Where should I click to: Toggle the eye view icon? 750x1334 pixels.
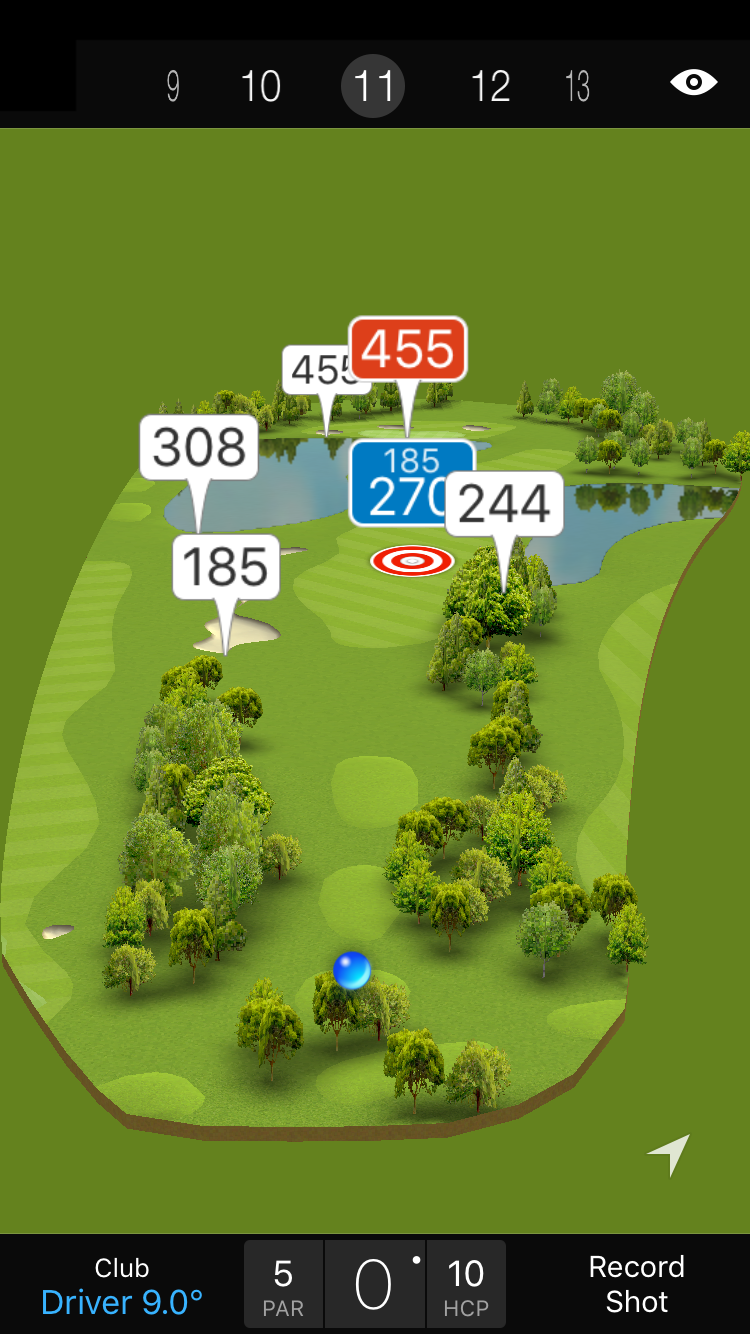[x=693, y=83]
